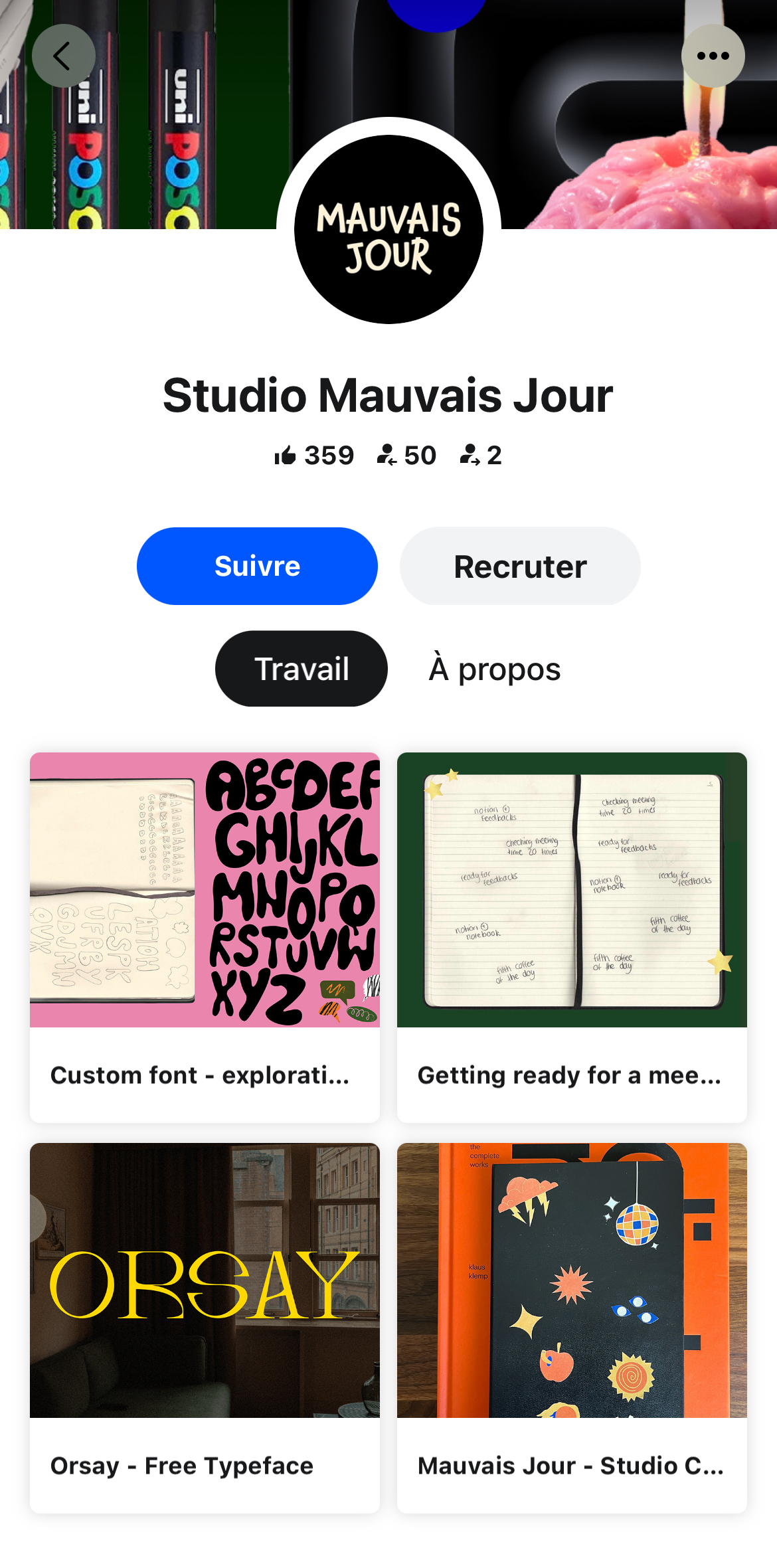Open the three-dot overflow menu
This screenshot has height=1568, width=777.
point(713,56)
